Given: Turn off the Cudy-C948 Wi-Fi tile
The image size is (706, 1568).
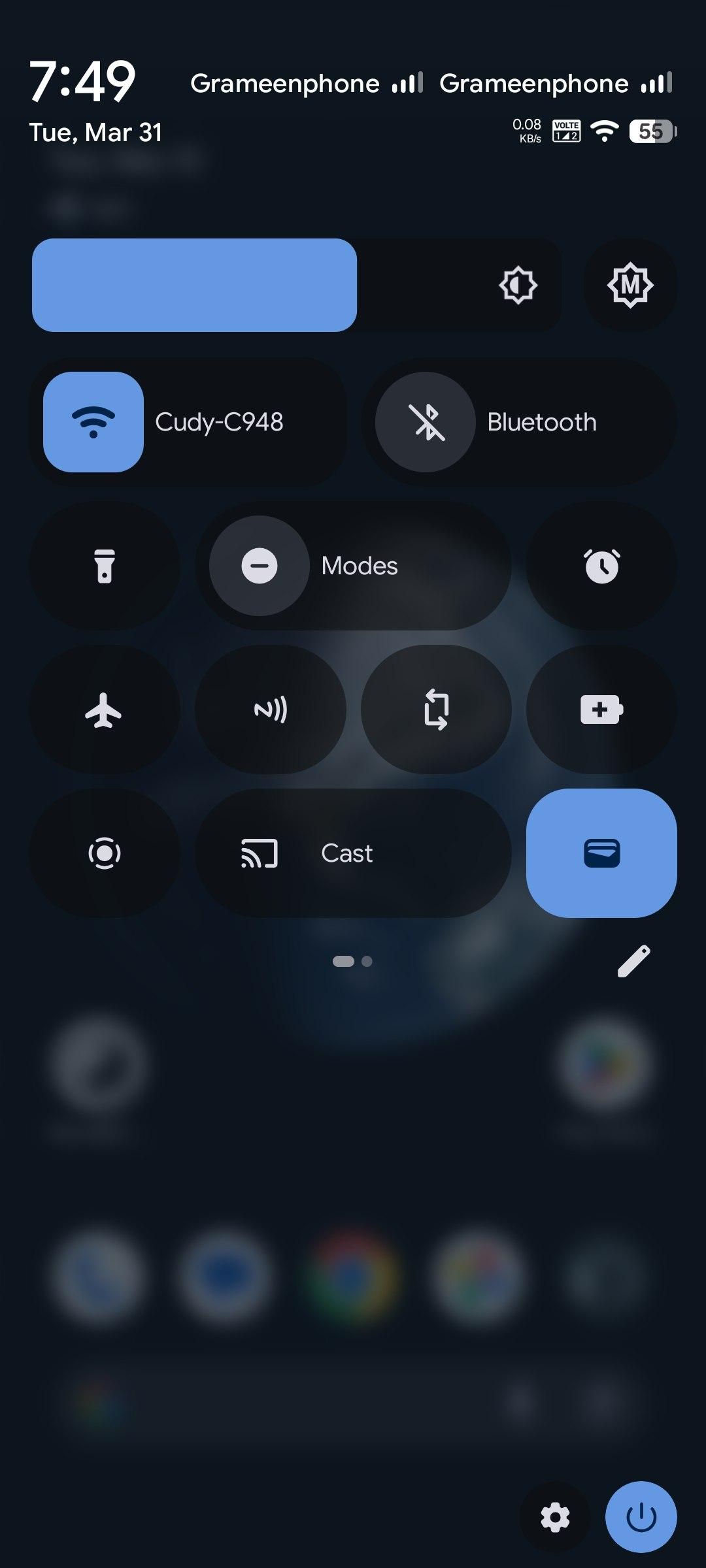Looking at the screenshot, I should pos(93,422).
